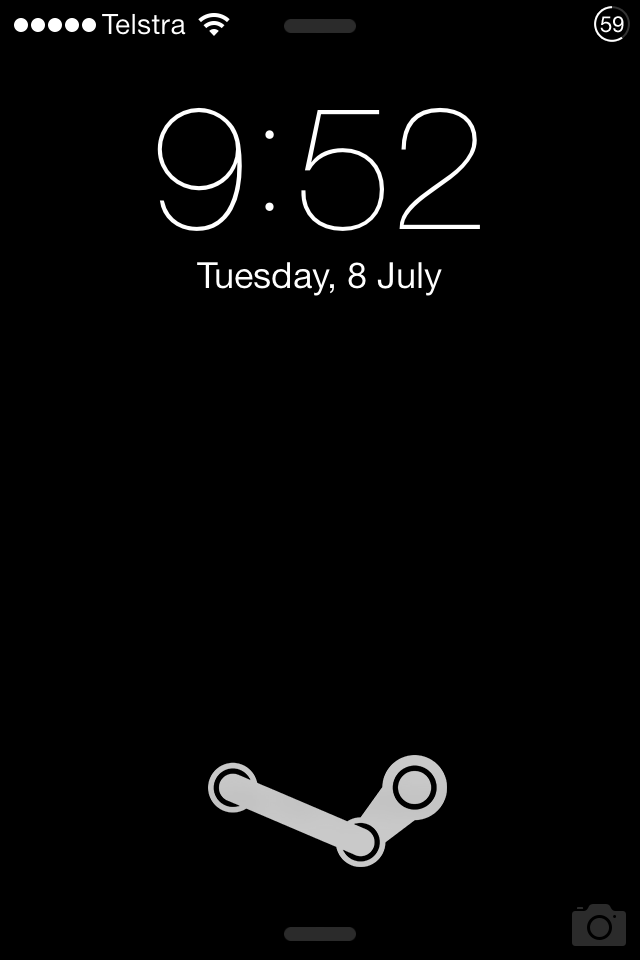Open the camera shortcut icon
This screenshot has height=960, width=640.
click(x=598, y=925)
